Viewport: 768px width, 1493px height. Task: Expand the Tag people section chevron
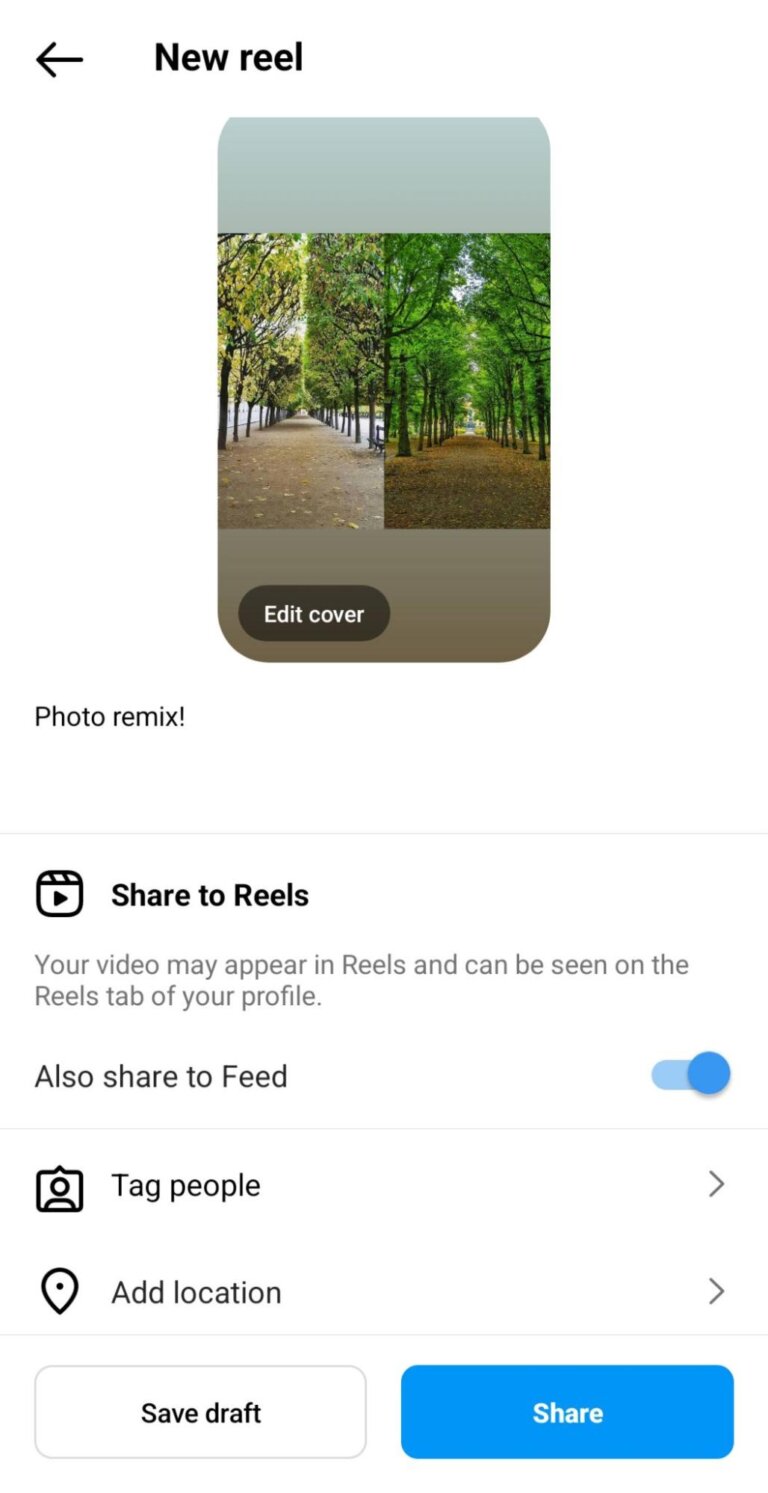[x=716, y=1185]
